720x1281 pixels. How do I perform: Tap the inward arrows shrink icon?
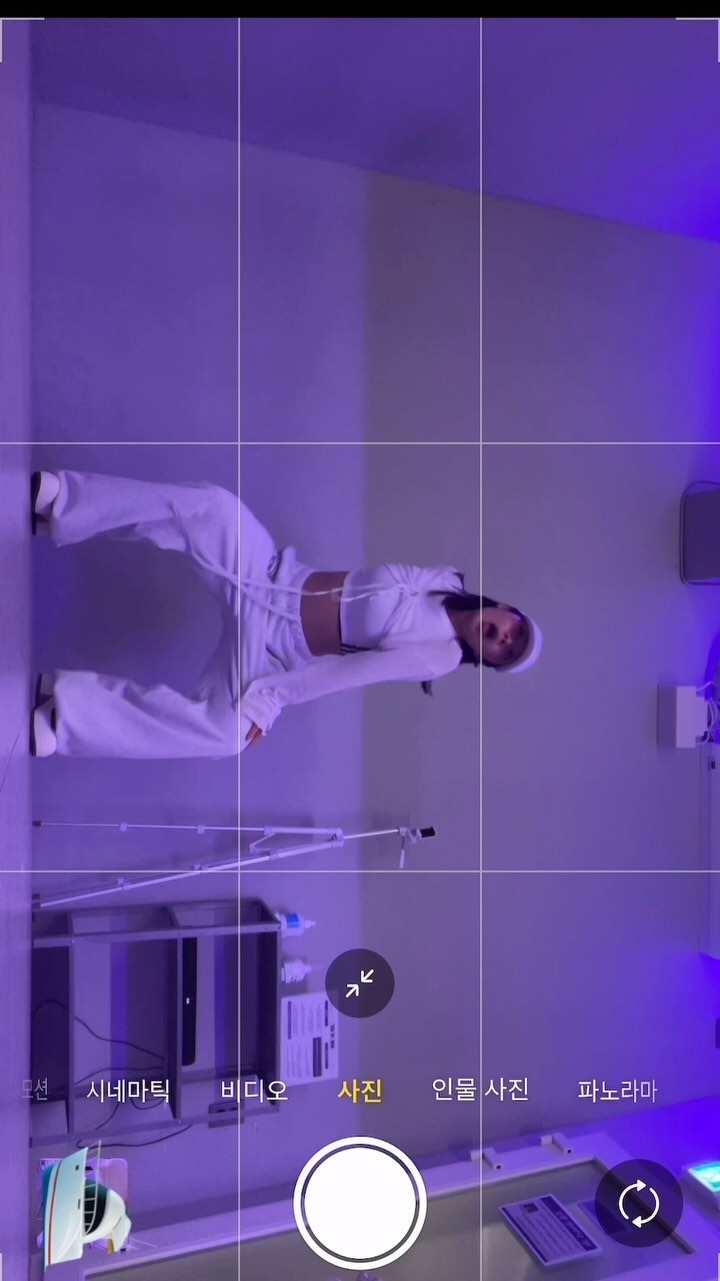[360, 983]
